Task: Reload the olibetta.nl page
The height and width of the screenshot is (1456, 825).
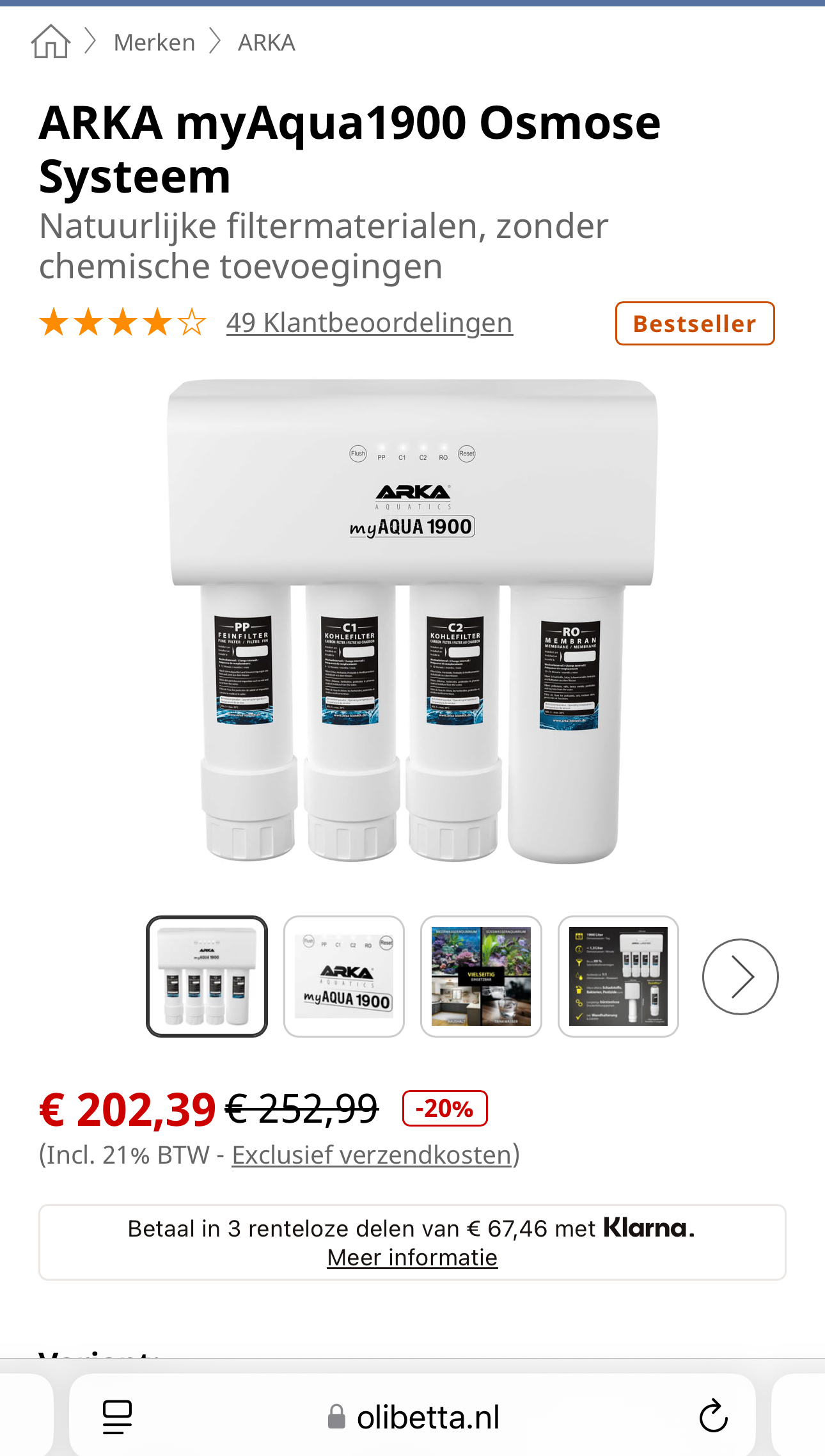Action: click(x=713, y=1416)
